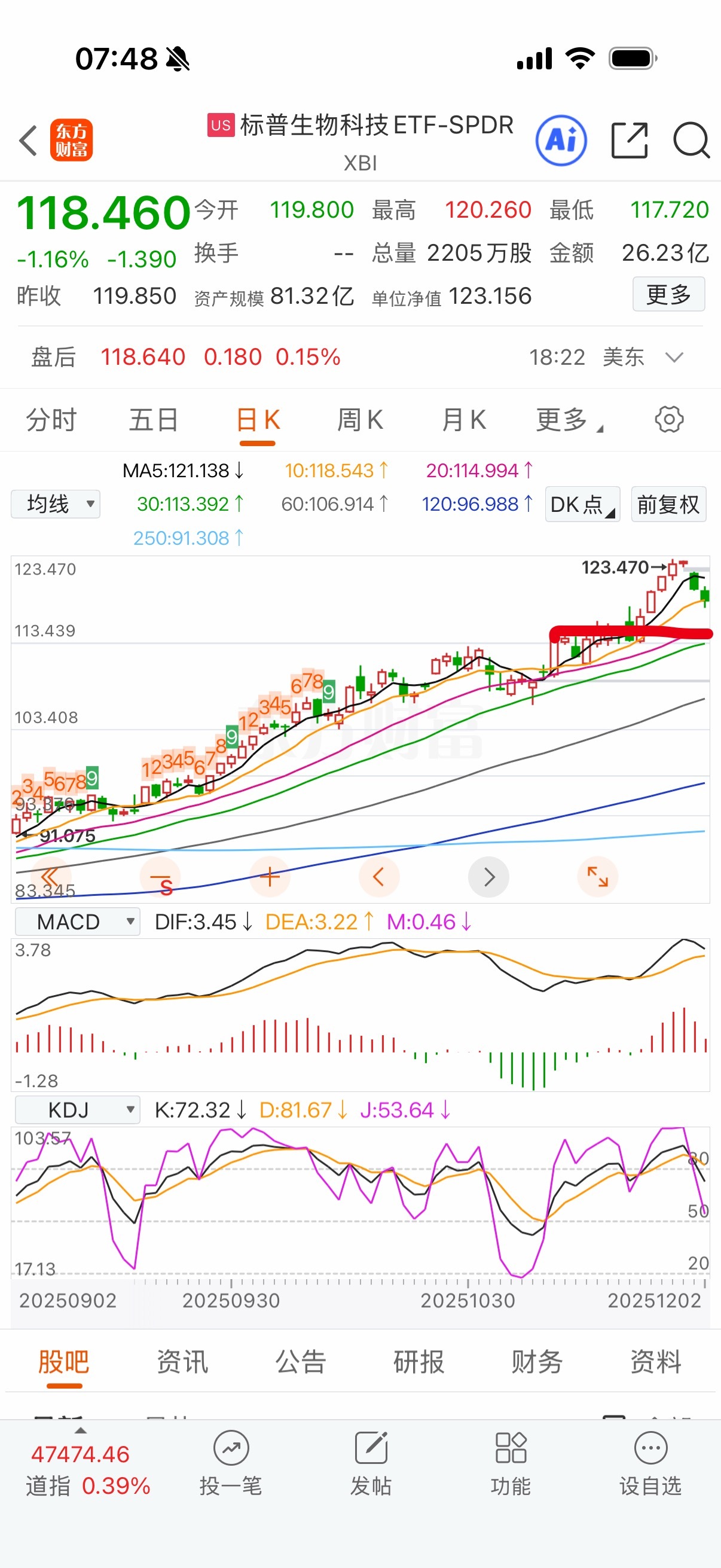Open the 均线 dropdown
The height and width of the screenshot is (1568, 721).
(55, 504)
